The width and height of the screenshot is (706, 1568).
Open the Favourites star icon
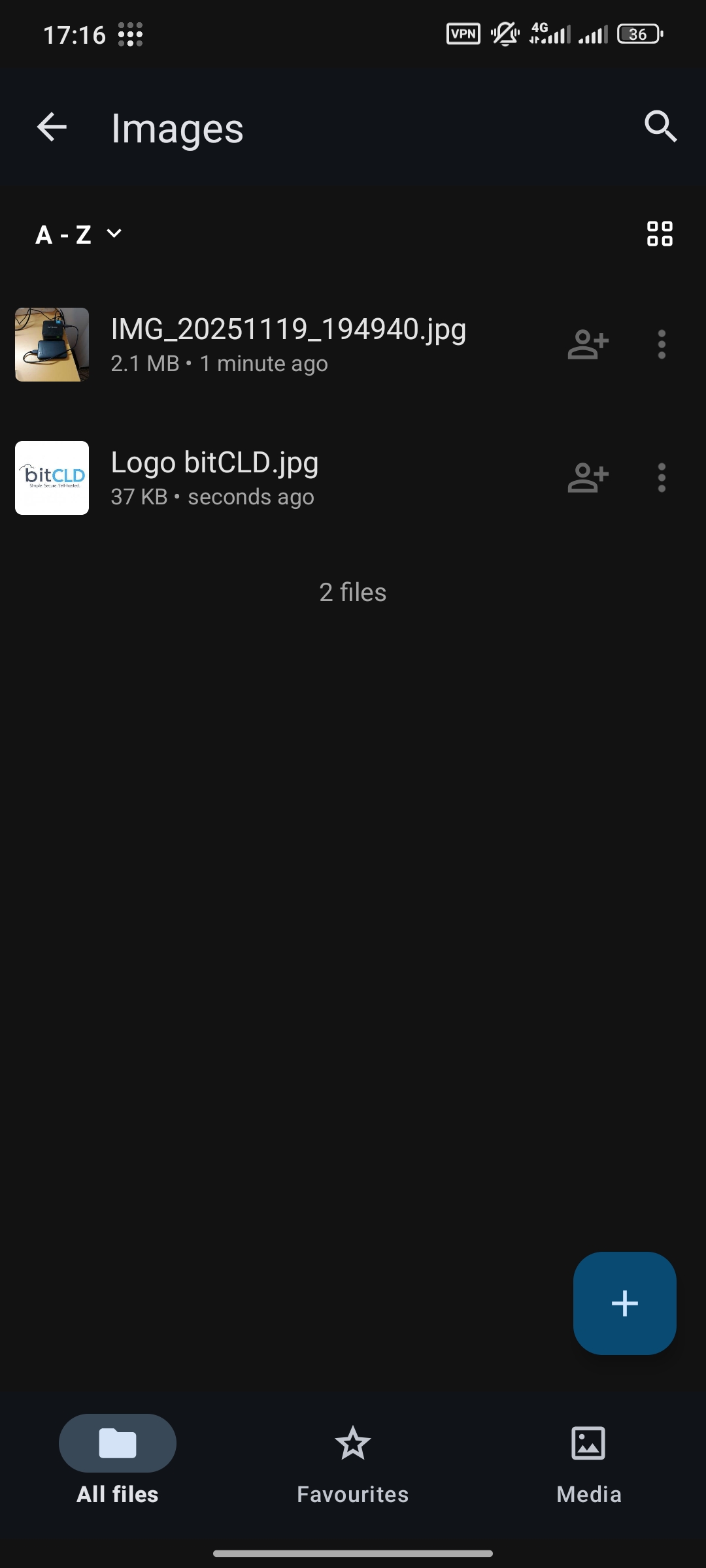click(353, 1444)
